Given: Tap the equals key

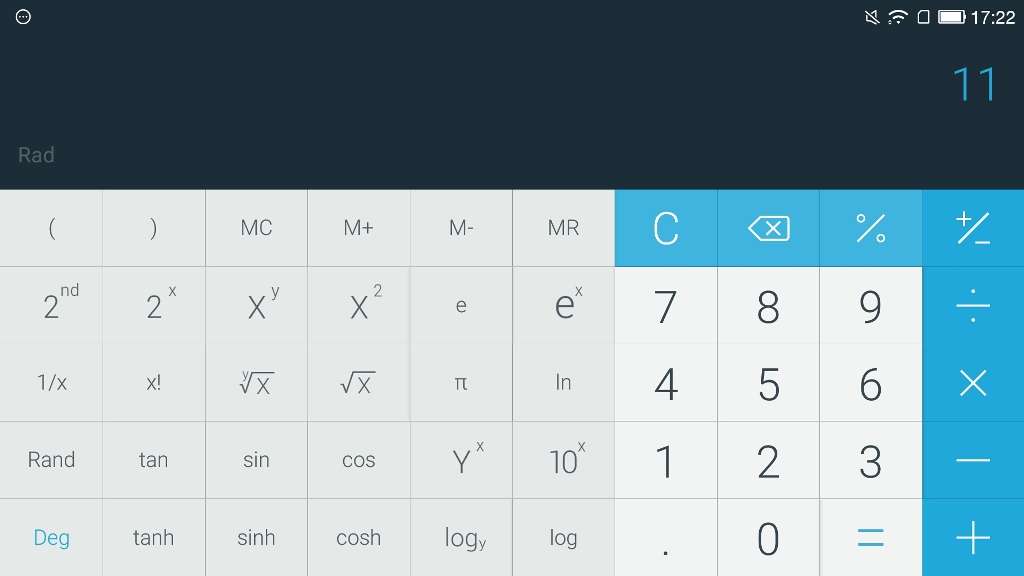Looking at the screenshot, I should pos(871,538).
